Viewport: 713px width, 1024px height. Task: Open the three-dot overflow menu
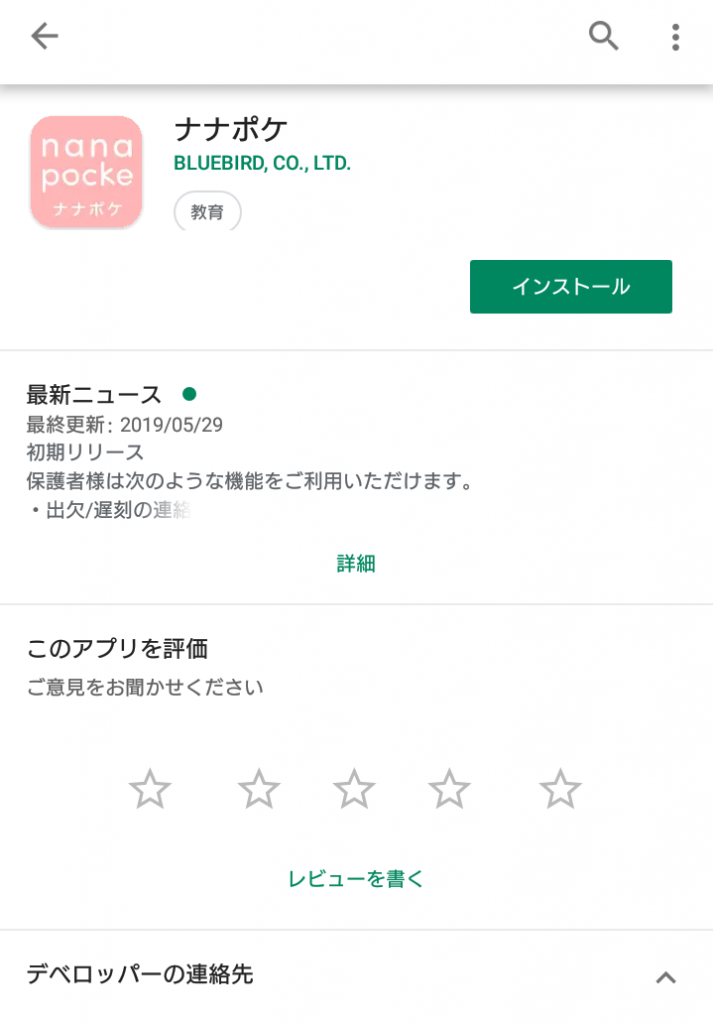click(676, 37)
